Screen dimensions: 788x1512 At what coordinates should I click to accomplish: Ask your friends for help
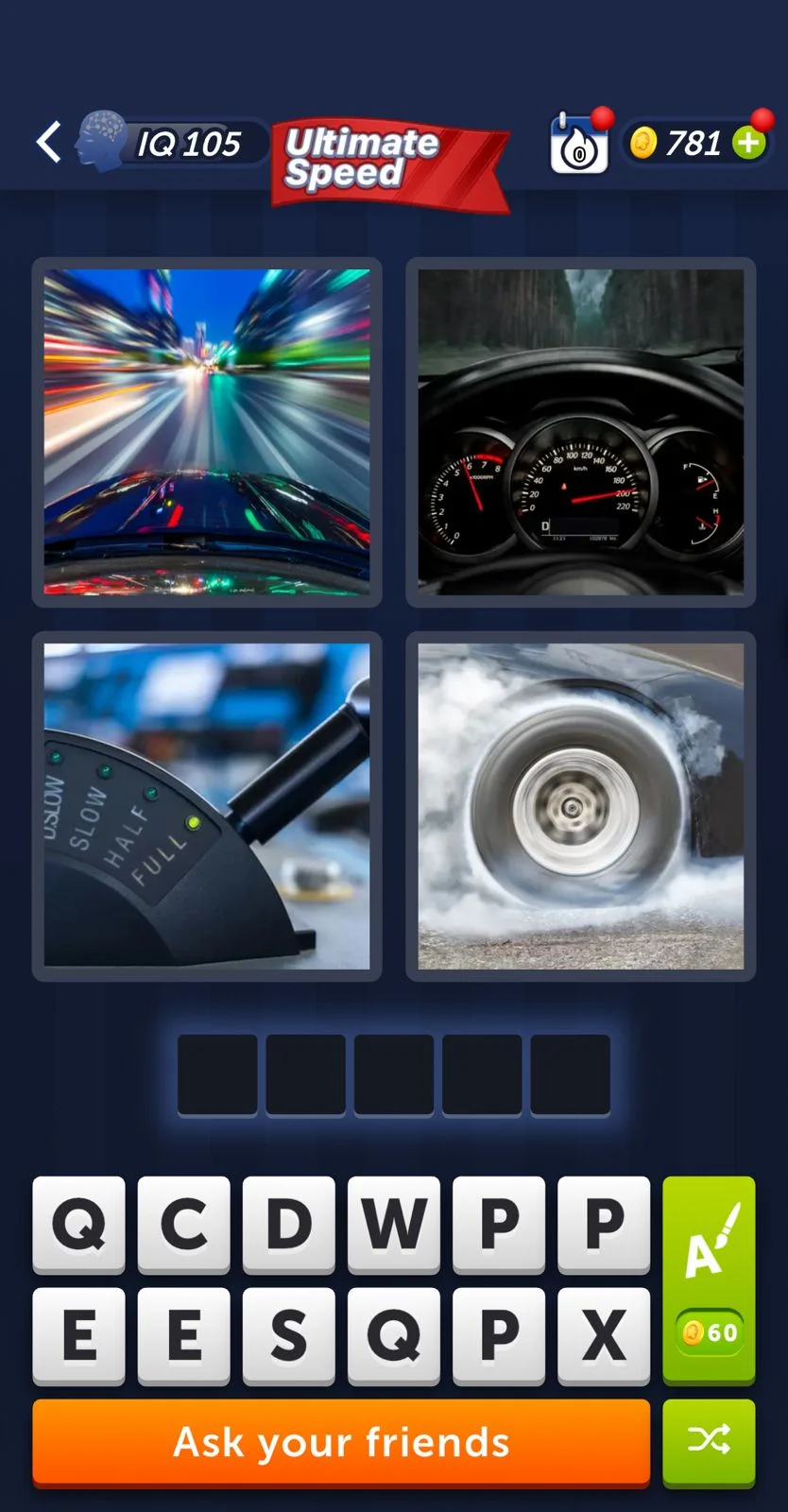tap(341, 1442)
